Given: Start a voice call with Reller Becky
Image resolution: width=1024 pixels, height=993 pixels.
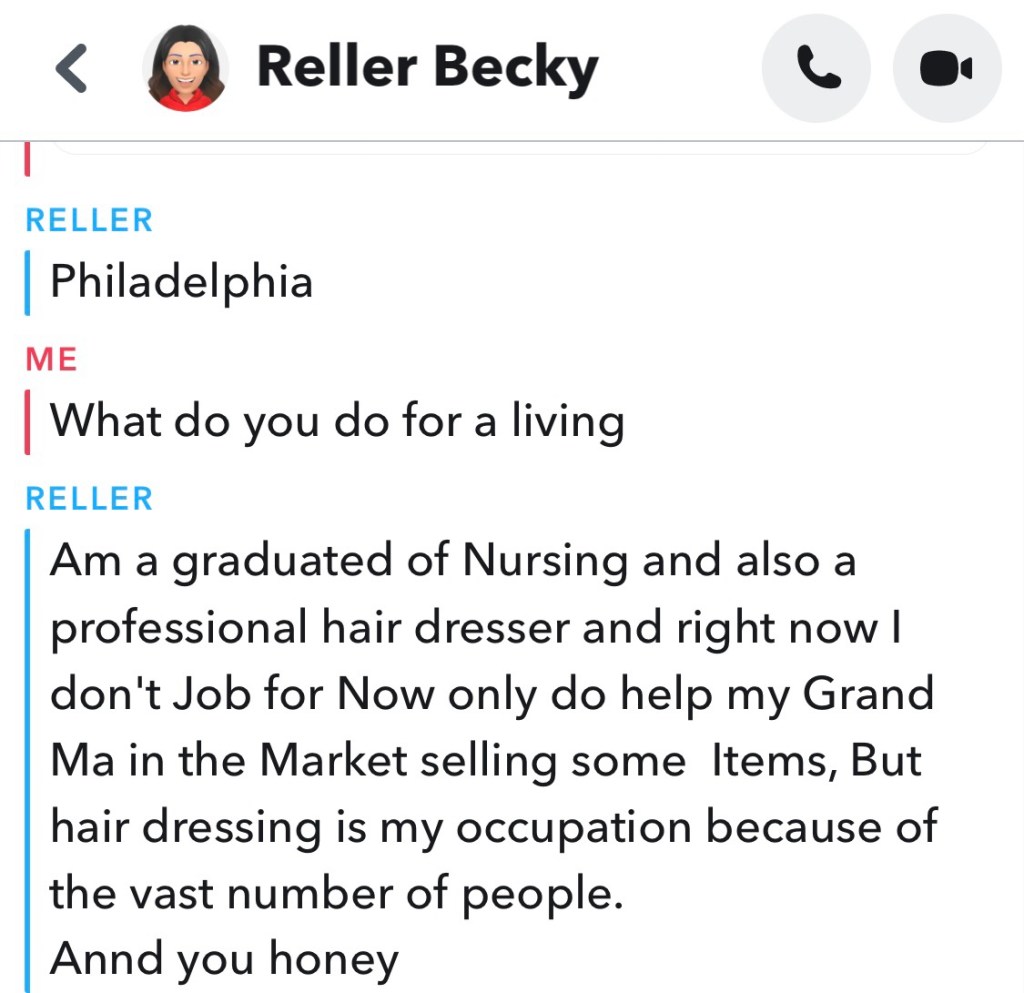Looking at the screenshot, I should [x=816, y=68].
